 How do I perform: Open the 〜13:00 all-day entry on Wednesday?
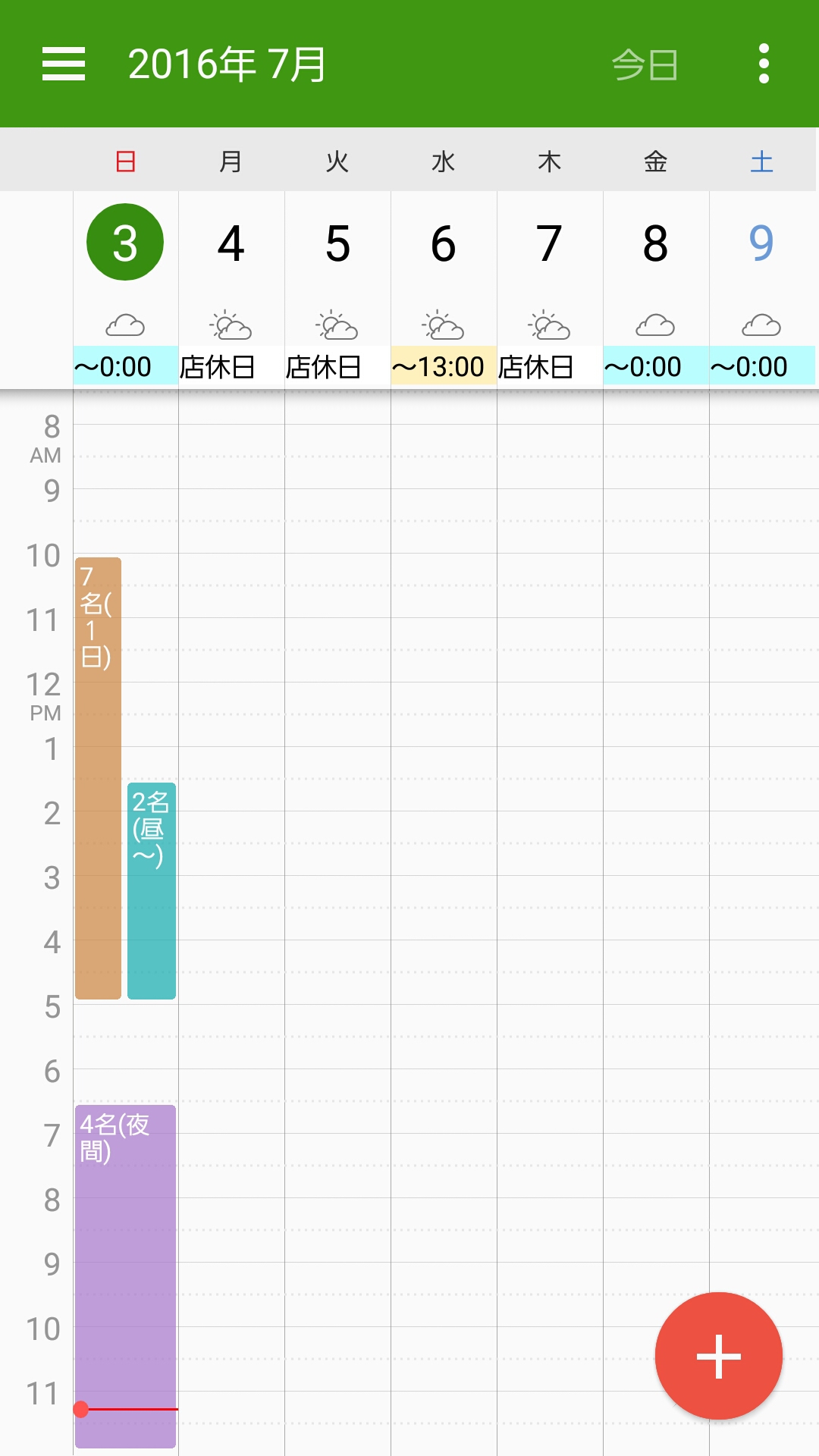(x=444, y=367)
